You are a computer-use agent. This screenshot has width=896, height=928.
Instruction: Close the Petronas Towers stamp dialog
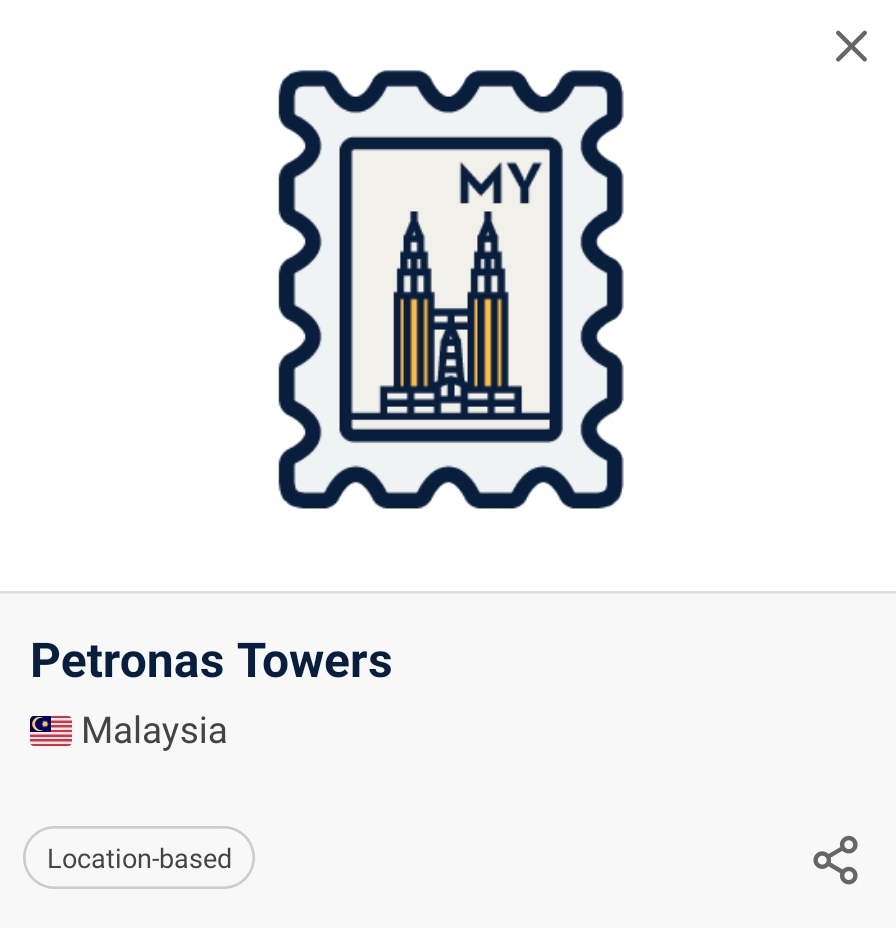coord(851,46)
